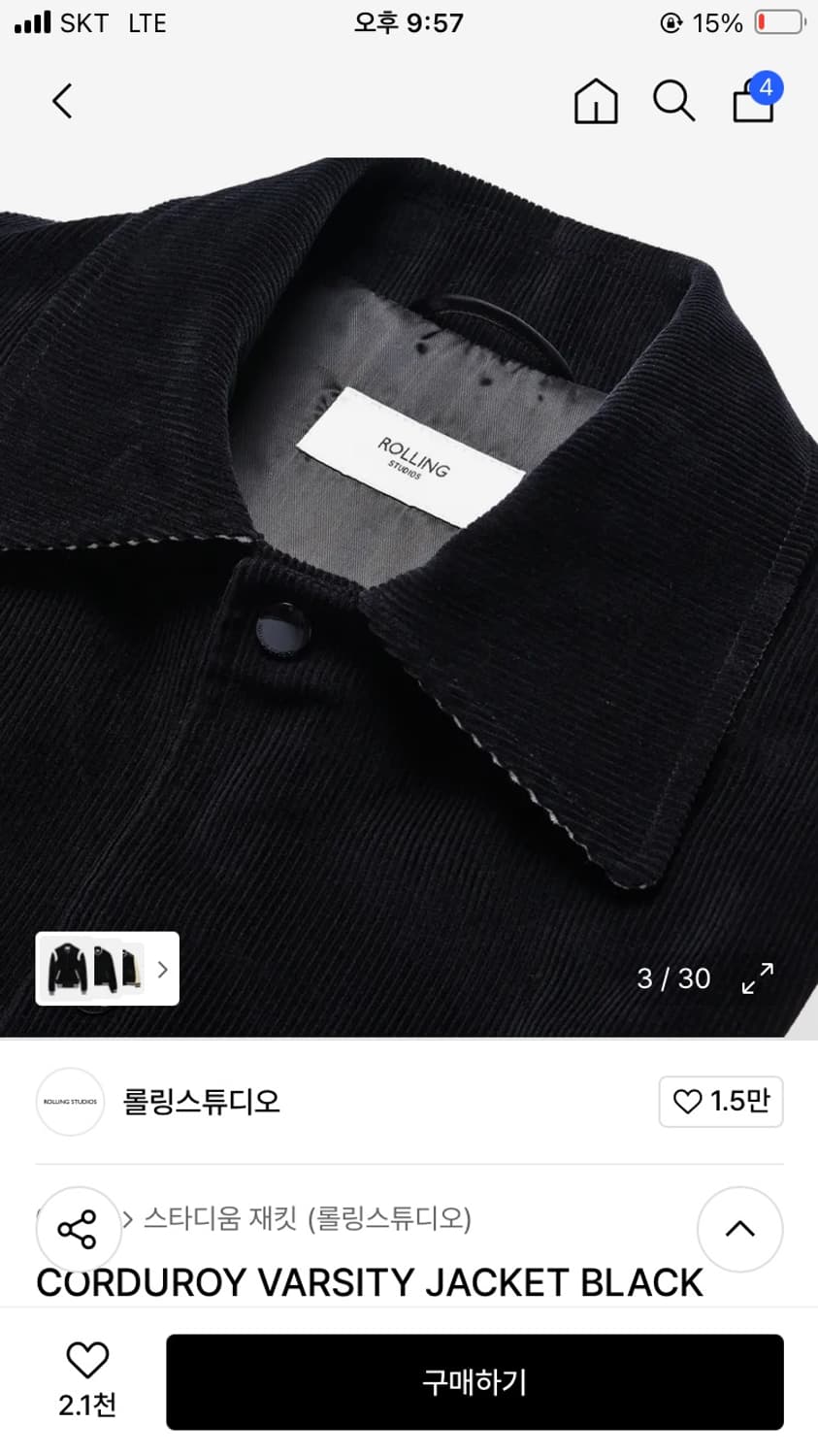Screen dimensions: 818x1456
Task: Open the 스타디움 재킷 category breadcrumb
Action: coord(308,1219)
